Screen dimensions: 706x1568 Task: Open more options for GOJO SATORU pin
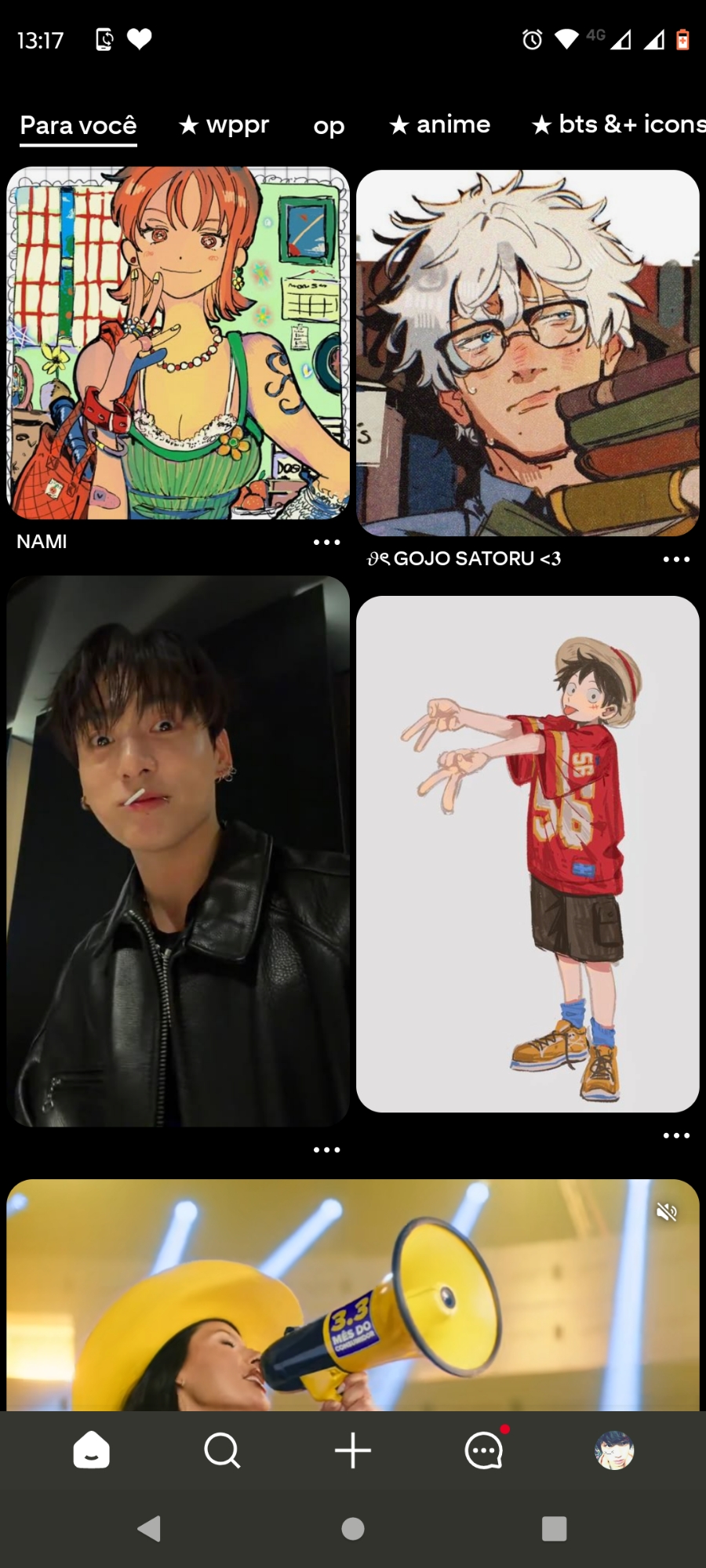click(x=676, y=560)
